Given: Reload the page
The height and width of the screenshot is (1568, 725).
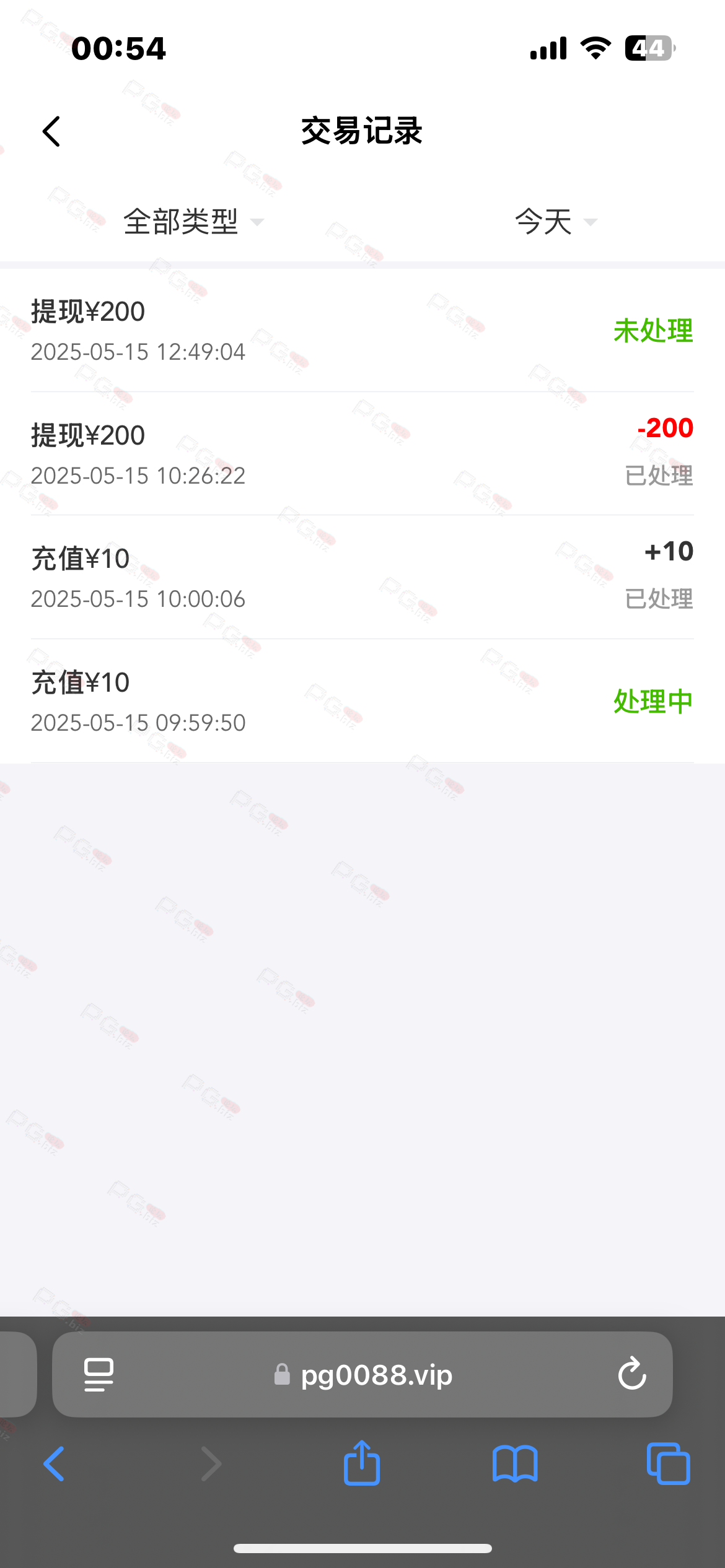Looking at the screenshot, I should pyautogui.click(x=632, y=1374).
